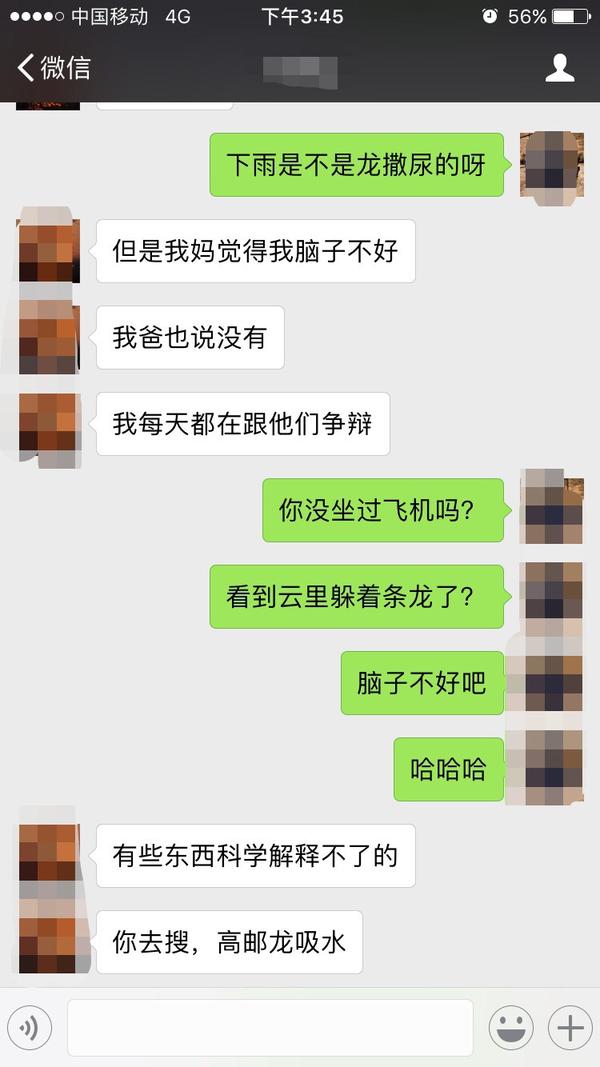
Task: Go back to the 微信 chat list
Action: click(x=54, y=68)
